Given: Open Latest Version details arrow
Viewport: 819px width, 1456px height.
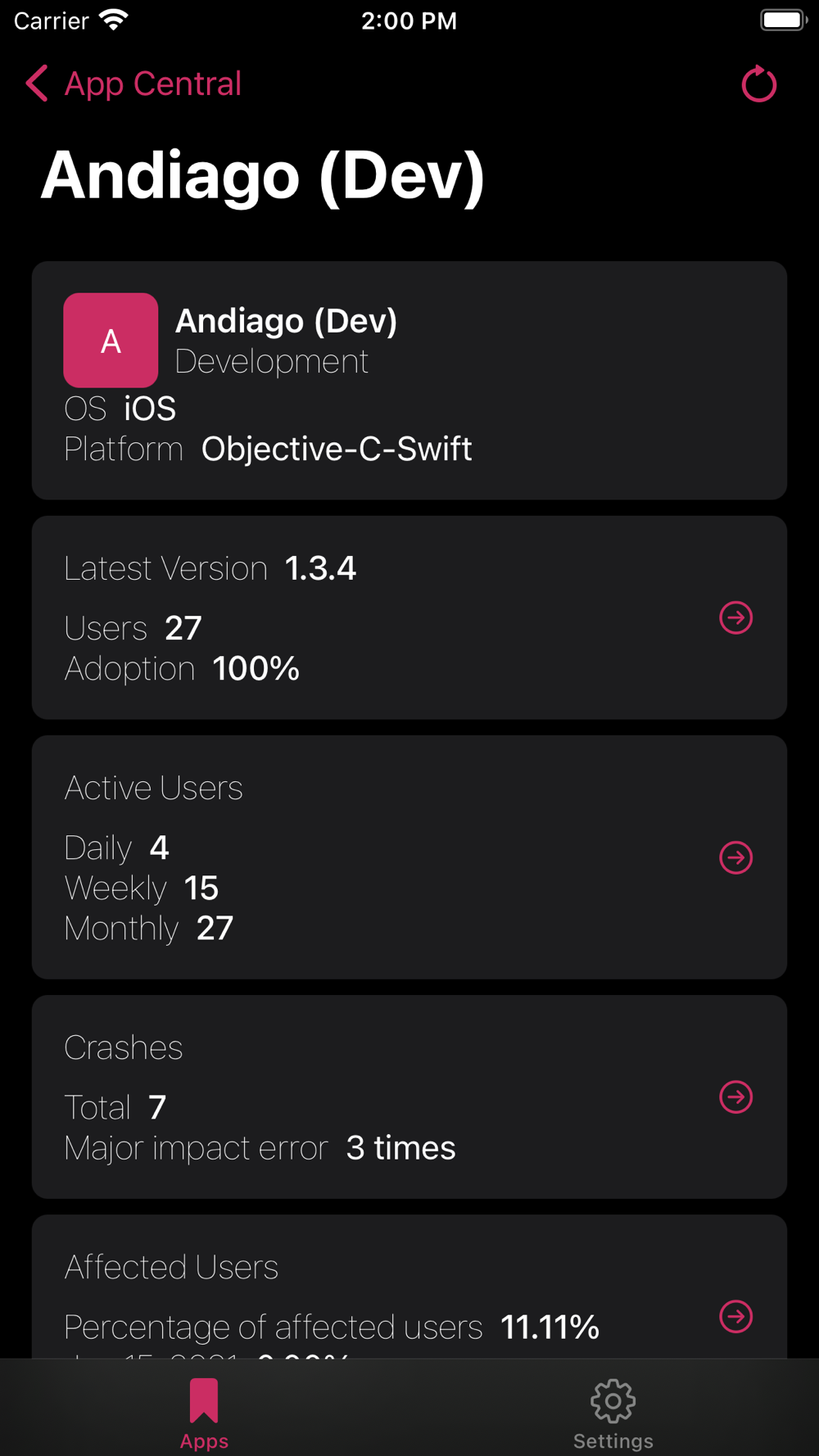Looking at the screenshot, I should 735,617.
